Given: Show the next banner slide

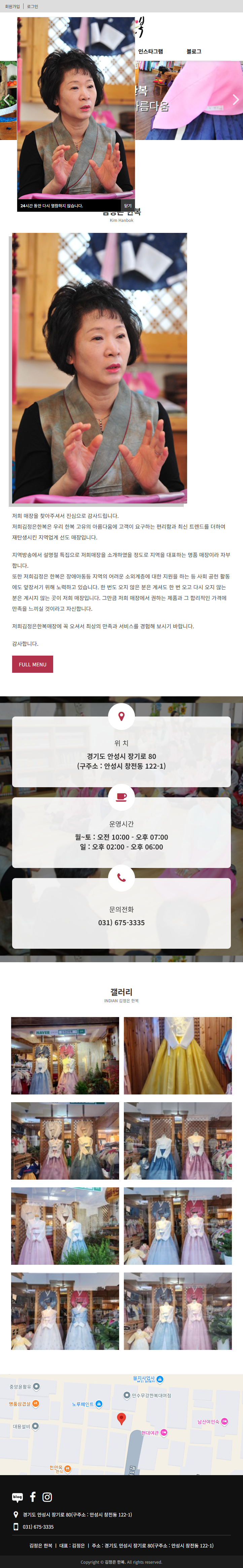Looking at the screenshot, I should [236, 100].
